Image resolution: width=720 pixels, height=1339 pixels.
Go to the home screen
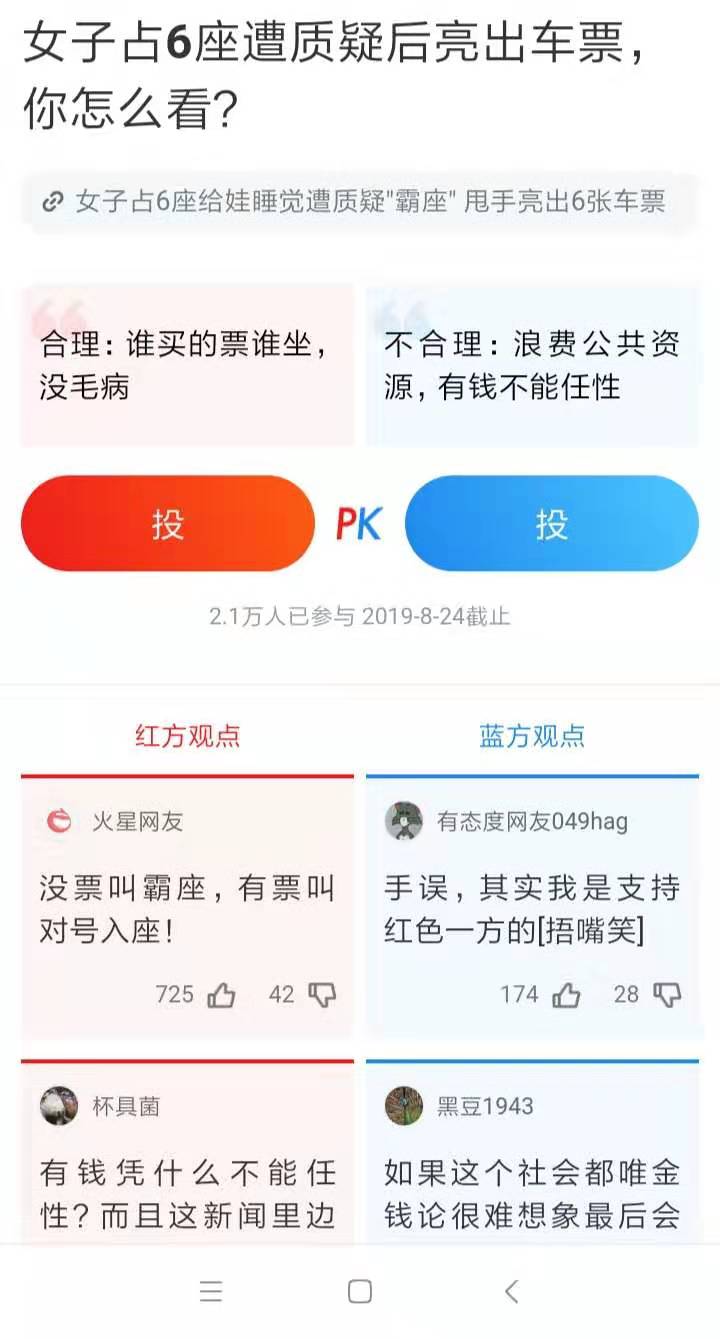pyautogui.click(x=360, y=1291)
